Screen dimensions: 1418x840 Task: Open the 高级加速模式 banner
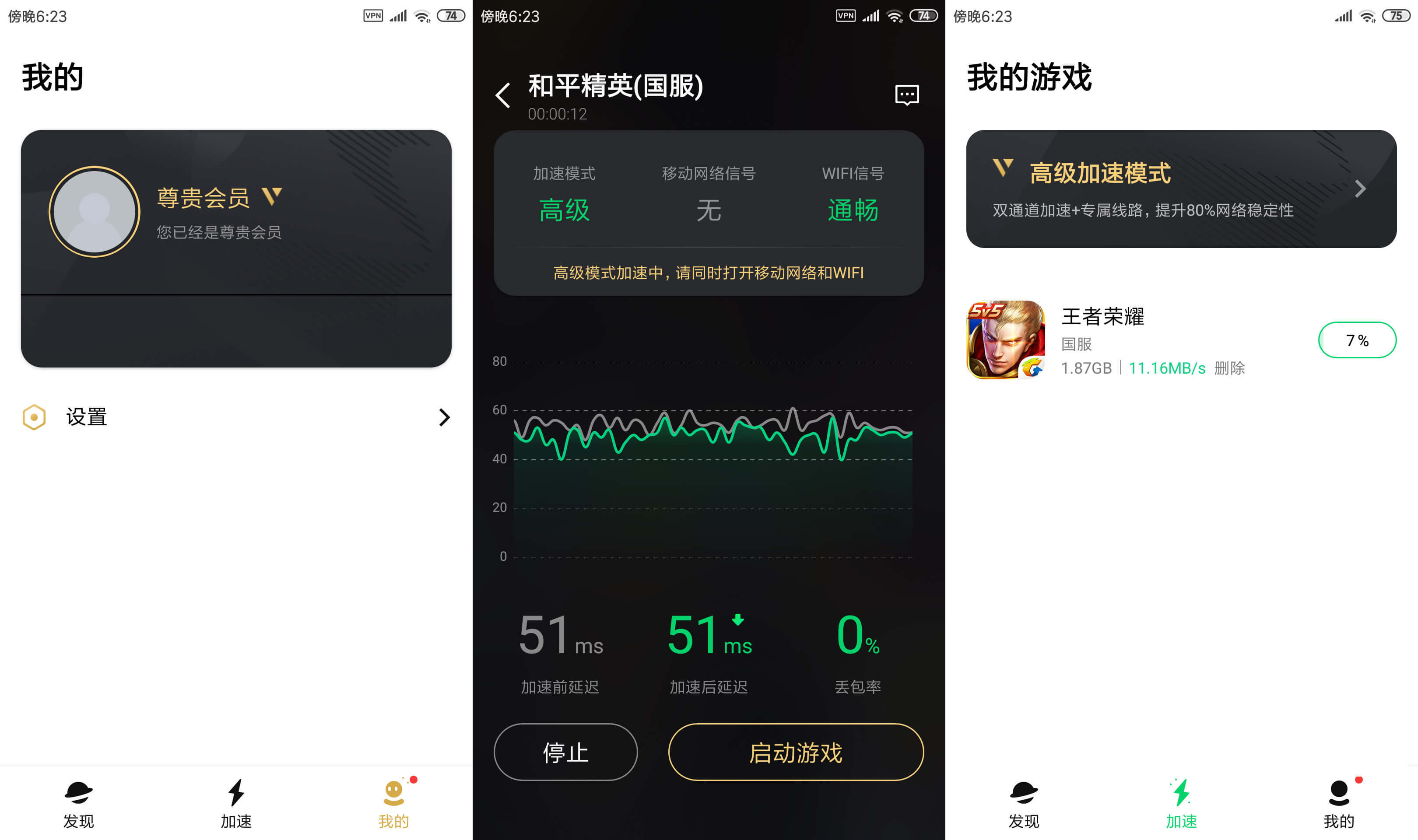click(1181, 189)
